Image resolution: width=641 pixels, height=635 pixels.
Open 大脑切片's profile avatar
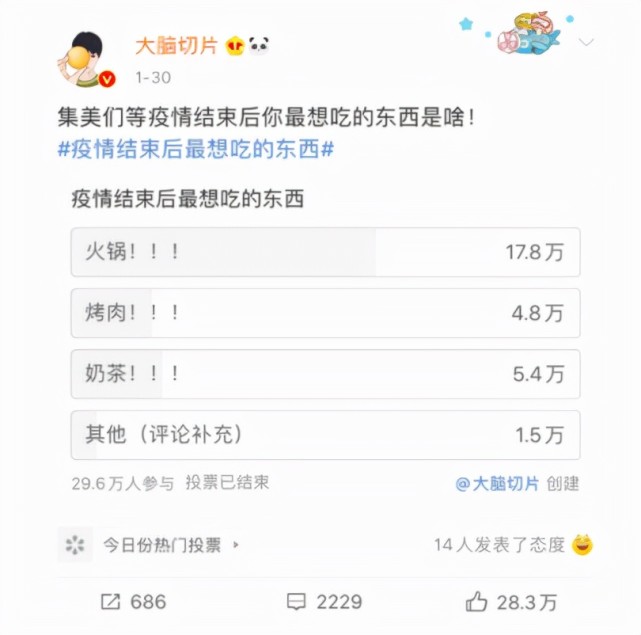tap(88, 57)
